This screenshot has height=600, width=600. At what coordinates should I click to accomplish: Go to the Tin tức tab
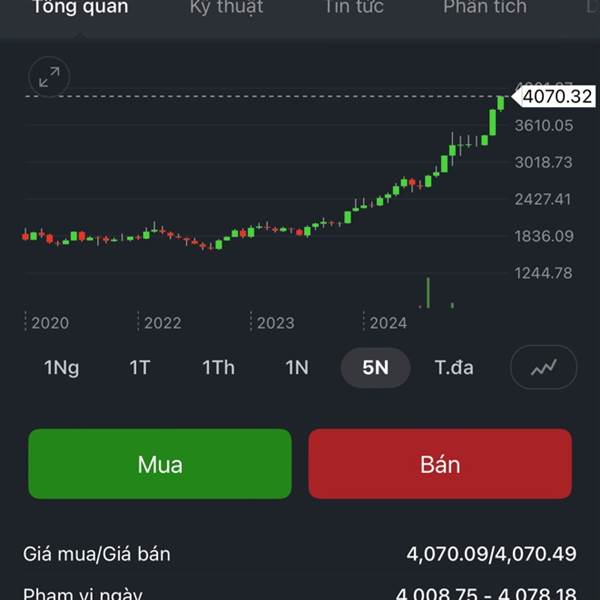pyautogui.click(x=354, y=8)
